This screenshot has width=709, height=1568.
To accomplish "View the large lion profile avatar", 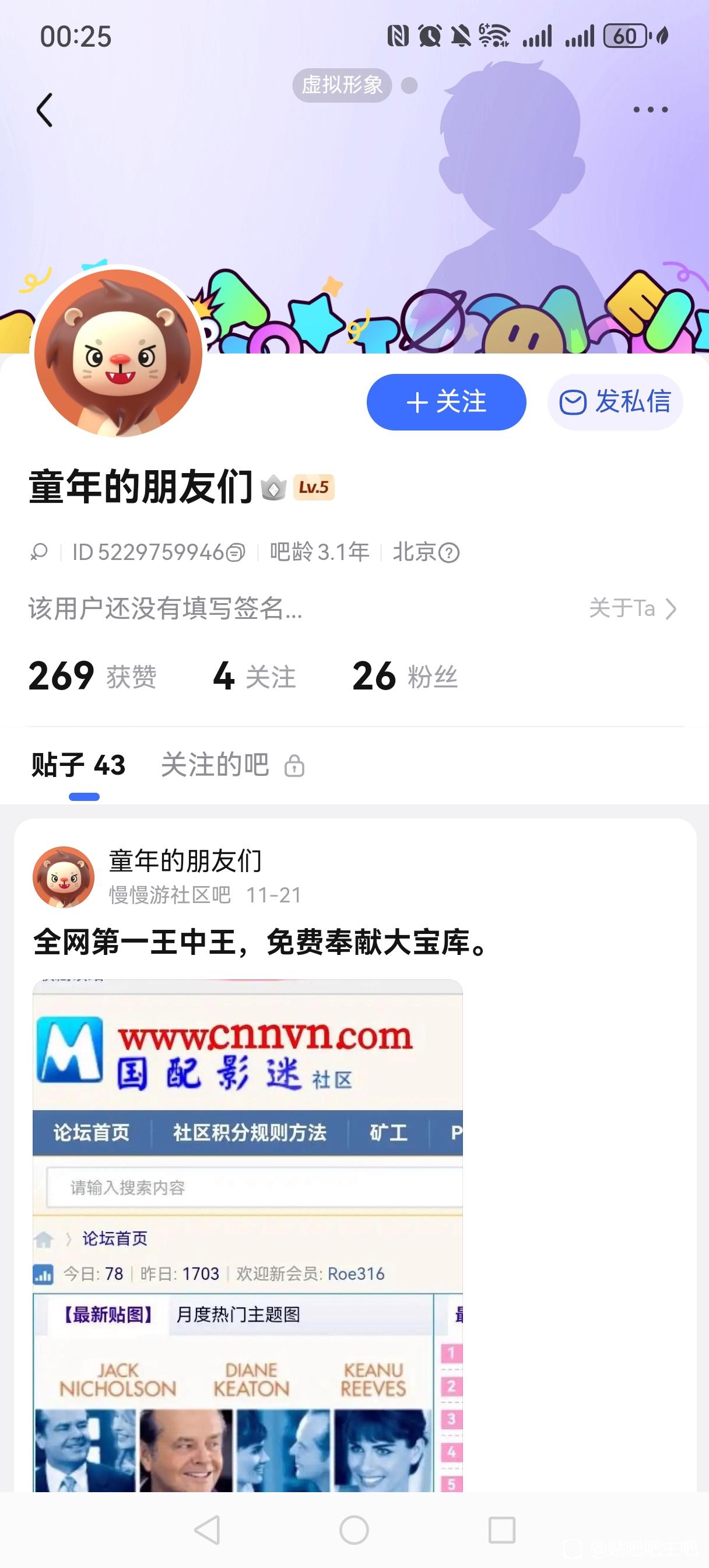I will pyautogui.click(x=118, y=353).
